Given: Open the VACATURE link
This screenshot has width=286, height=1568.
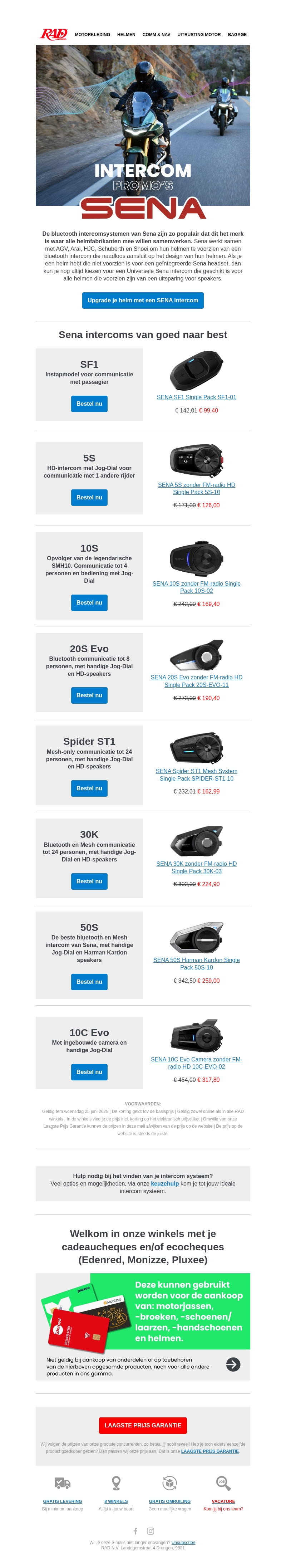Looking at the screenshot, I should pyautogui.click(x=223, y=1501).
